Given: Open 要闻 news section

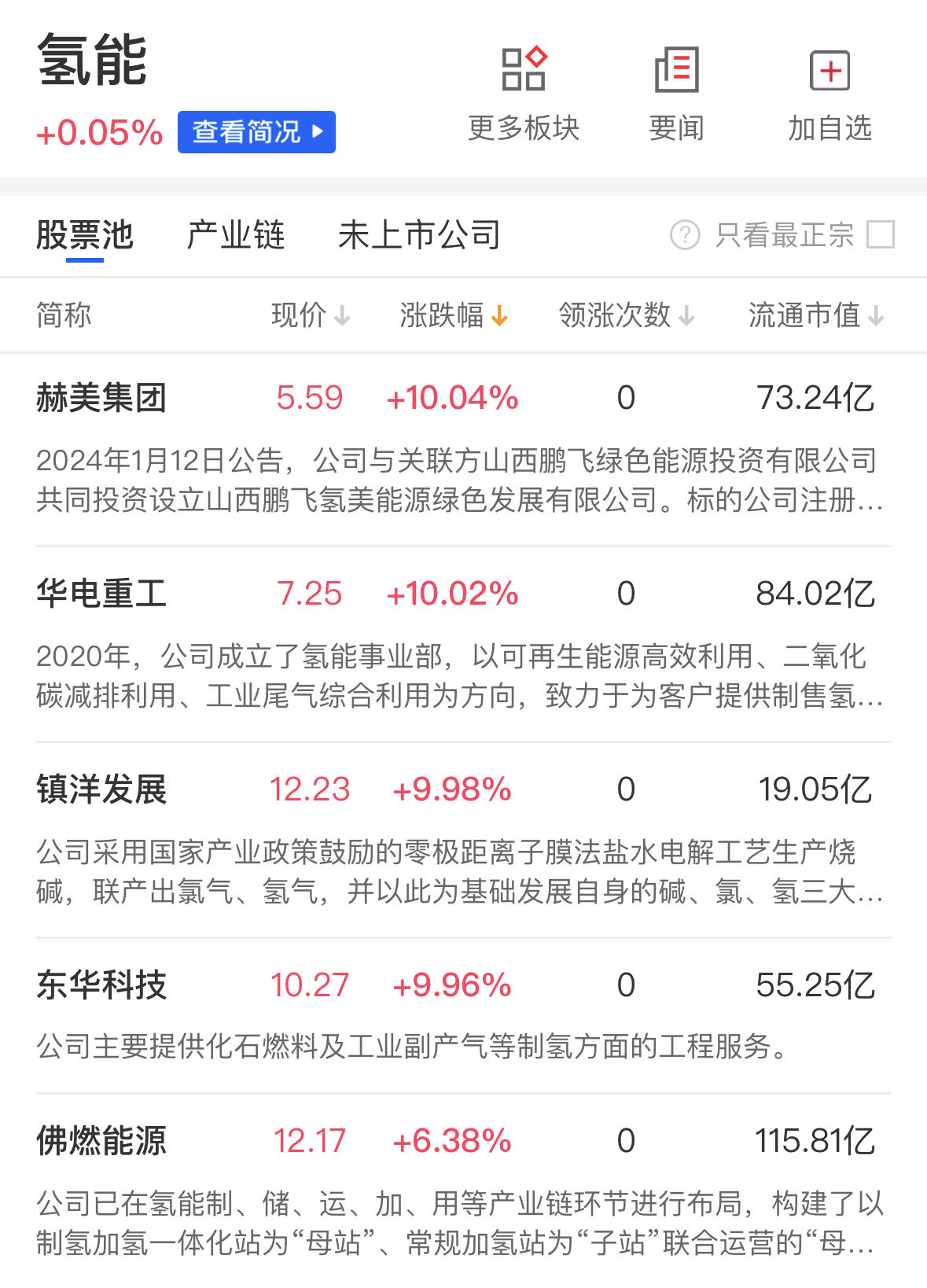Looking at the screenshot, I should [676, 94].
